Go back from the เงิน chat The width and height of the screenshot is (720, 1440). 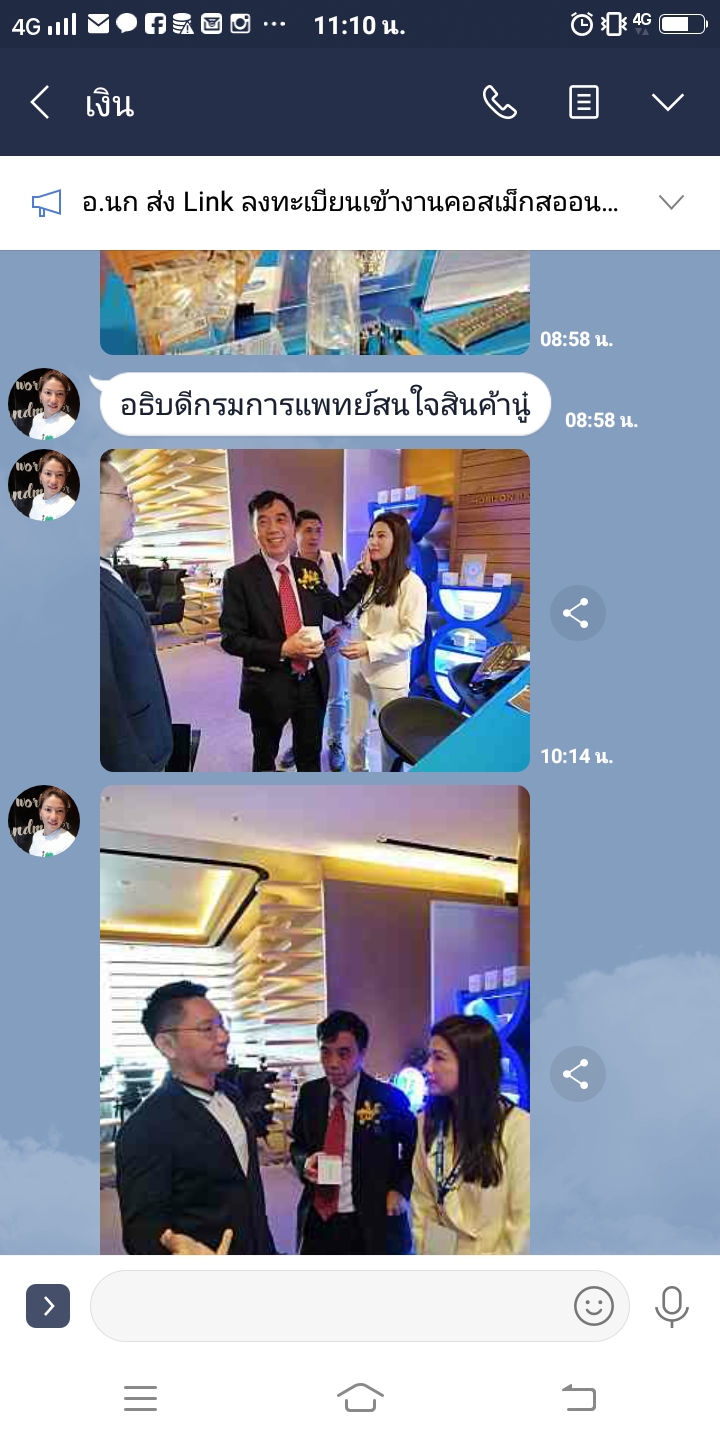(x=40, y=102)
